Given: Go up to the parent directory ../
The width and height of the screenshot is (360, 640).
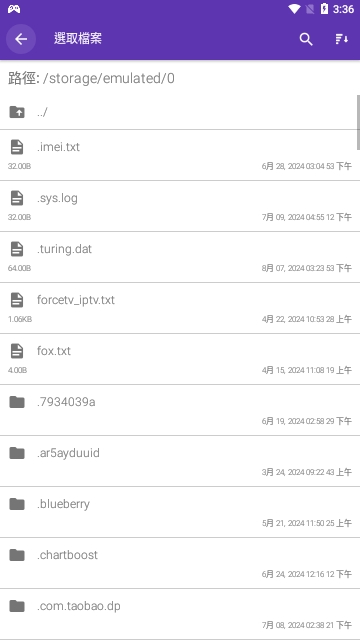Looking at the screenshot, I should tap(178, 112).
